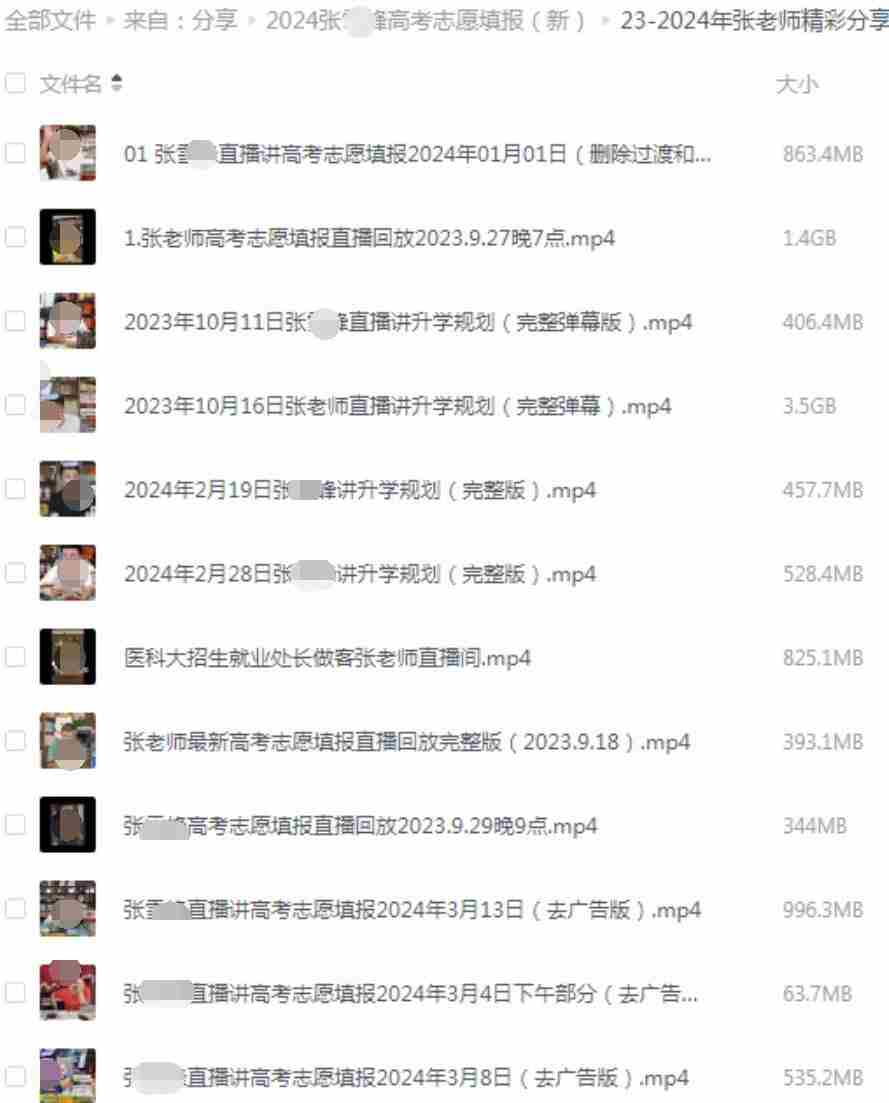Tick the select-all checkbox beside 文件名
This screenshot has height=1103, width=889.
14,85
